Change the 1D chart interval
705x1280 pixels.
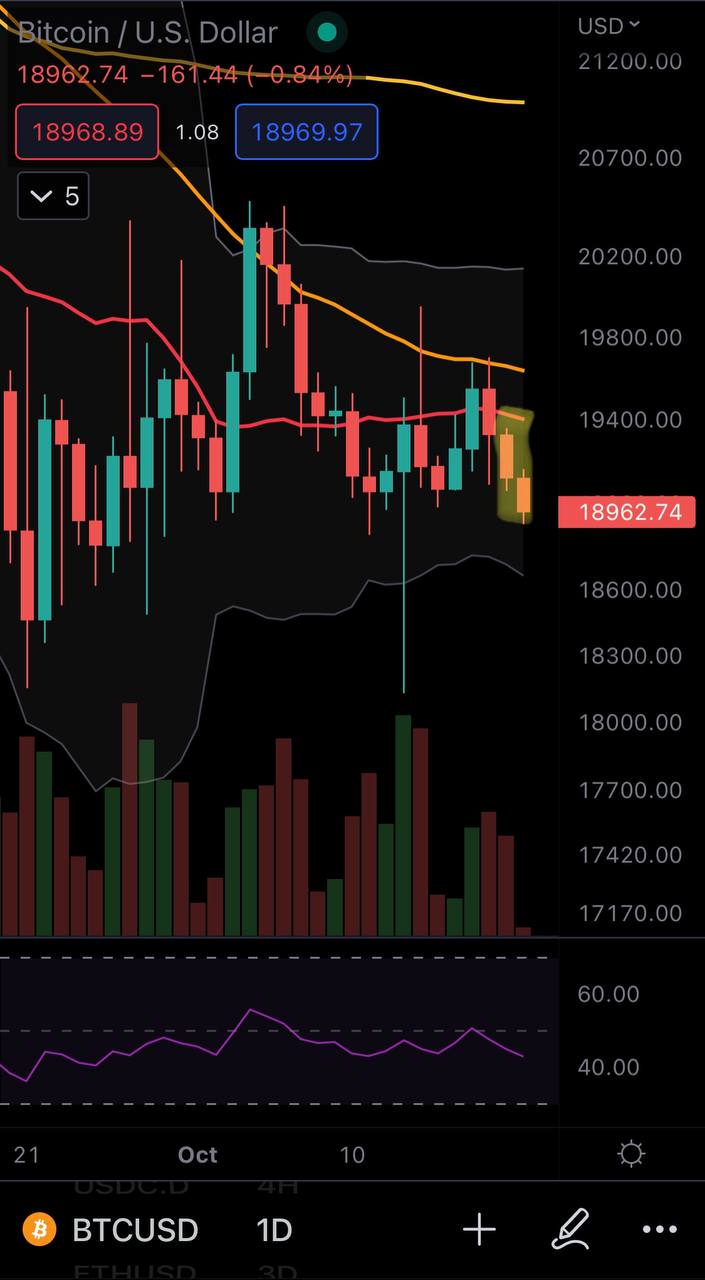pos(275,1229)
